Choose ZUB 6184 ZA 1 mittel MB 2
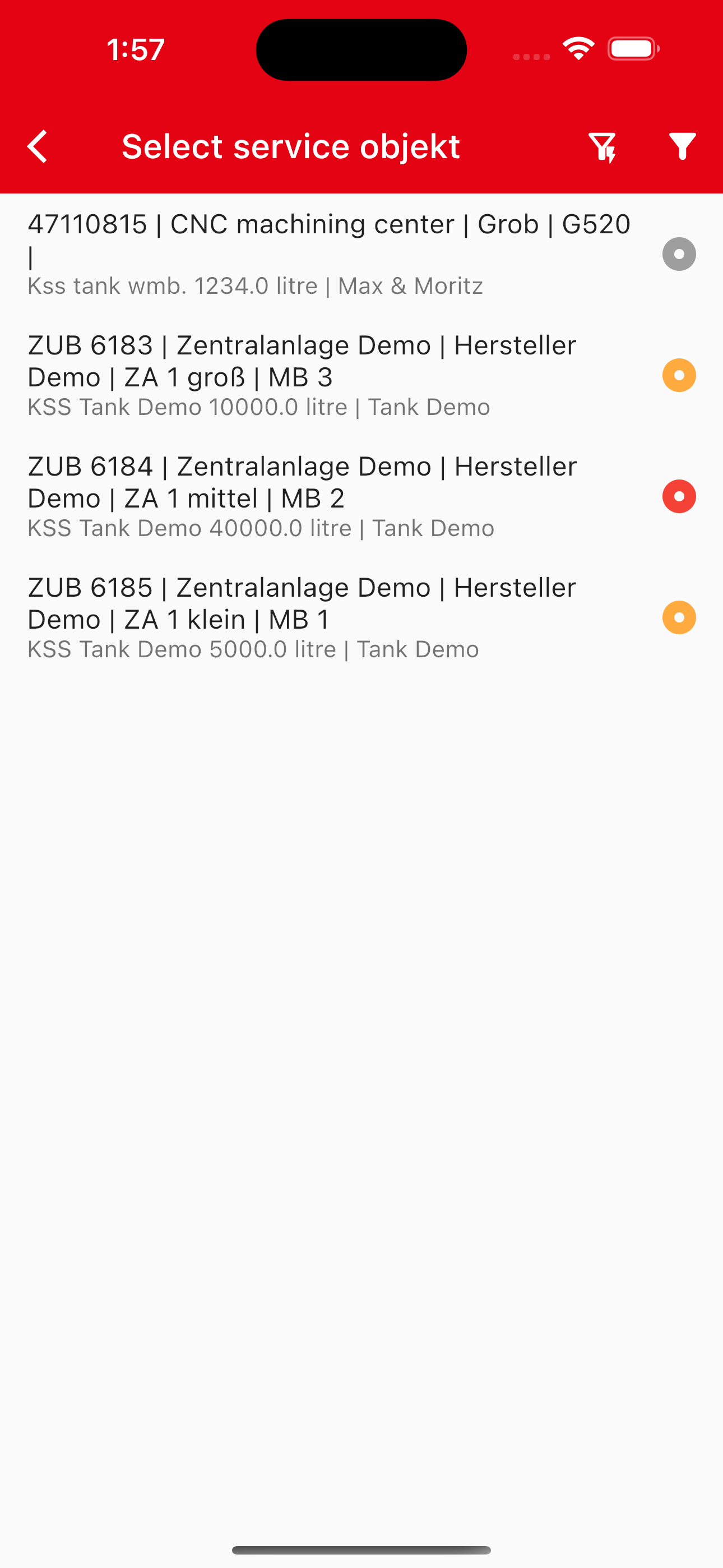Screen dimensions: 723x1568 point(361,497)
